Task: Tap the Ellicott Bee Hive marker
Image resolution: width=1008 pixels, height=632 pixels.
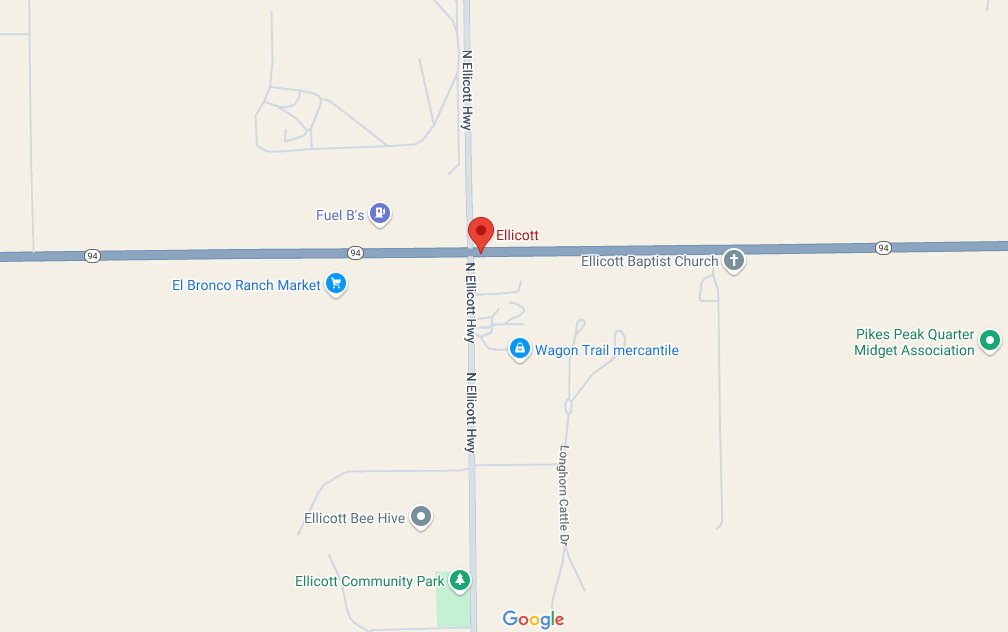Action: tap(422, 516)
